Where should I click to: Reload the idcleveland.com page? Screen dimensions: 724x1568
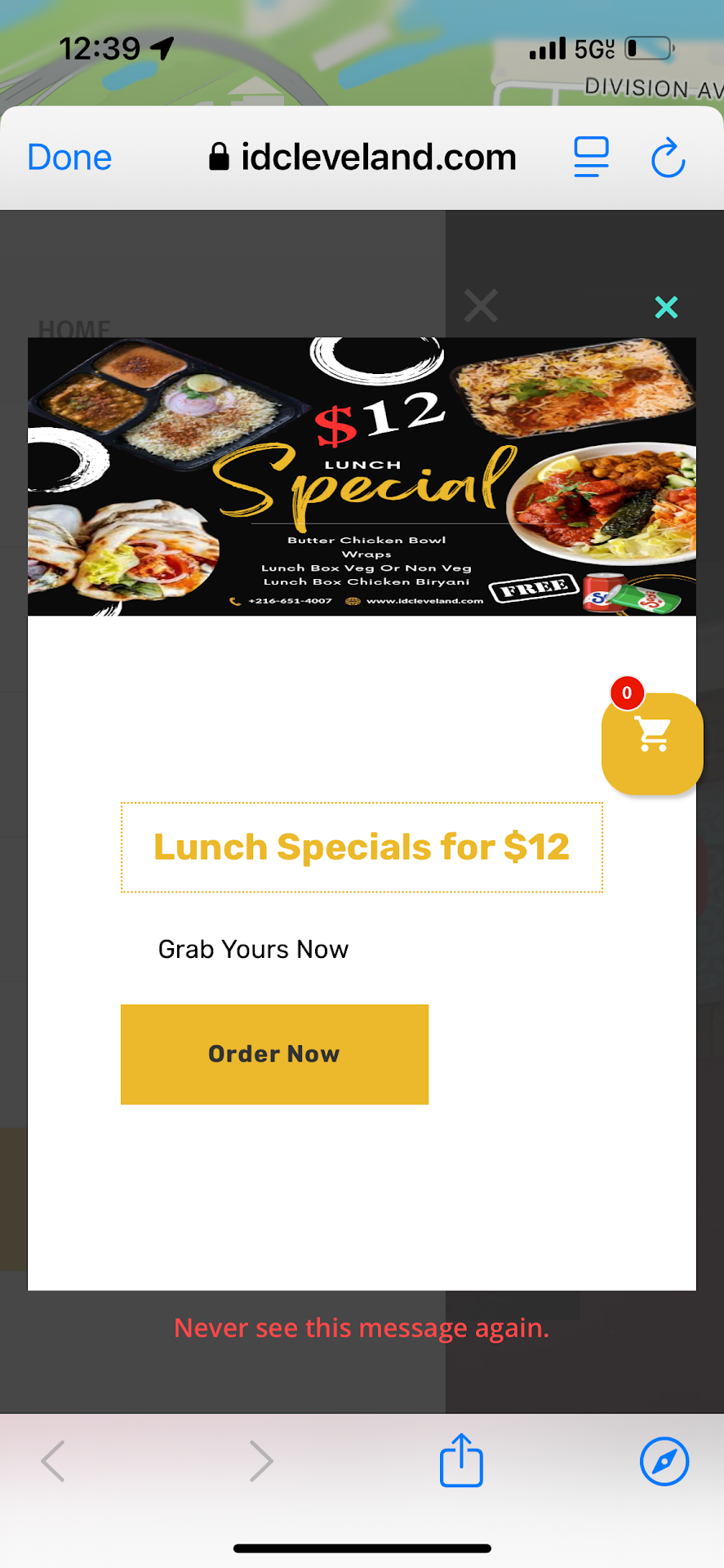668,158
